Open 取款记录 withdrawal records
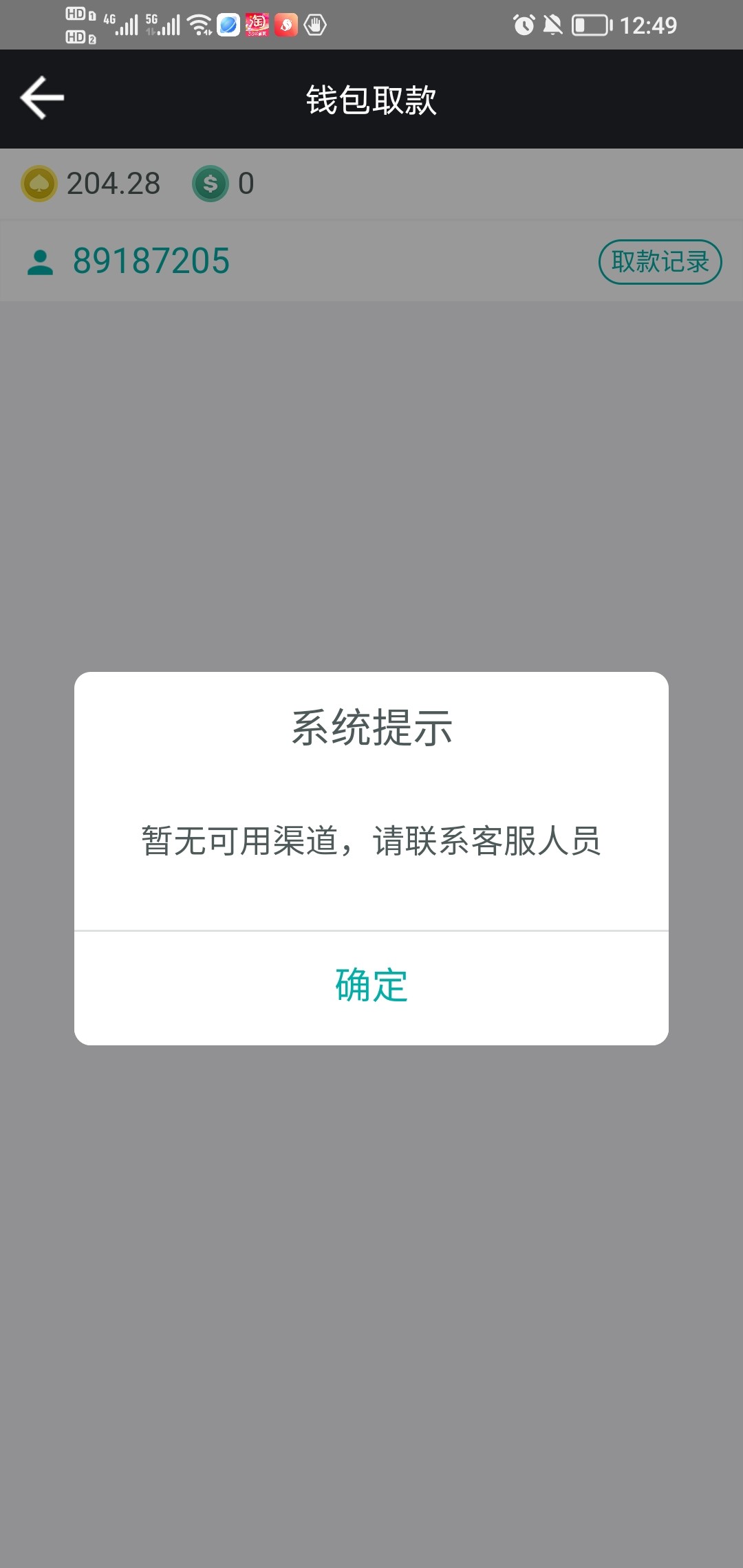743x1568 pixels. [660, 261]
